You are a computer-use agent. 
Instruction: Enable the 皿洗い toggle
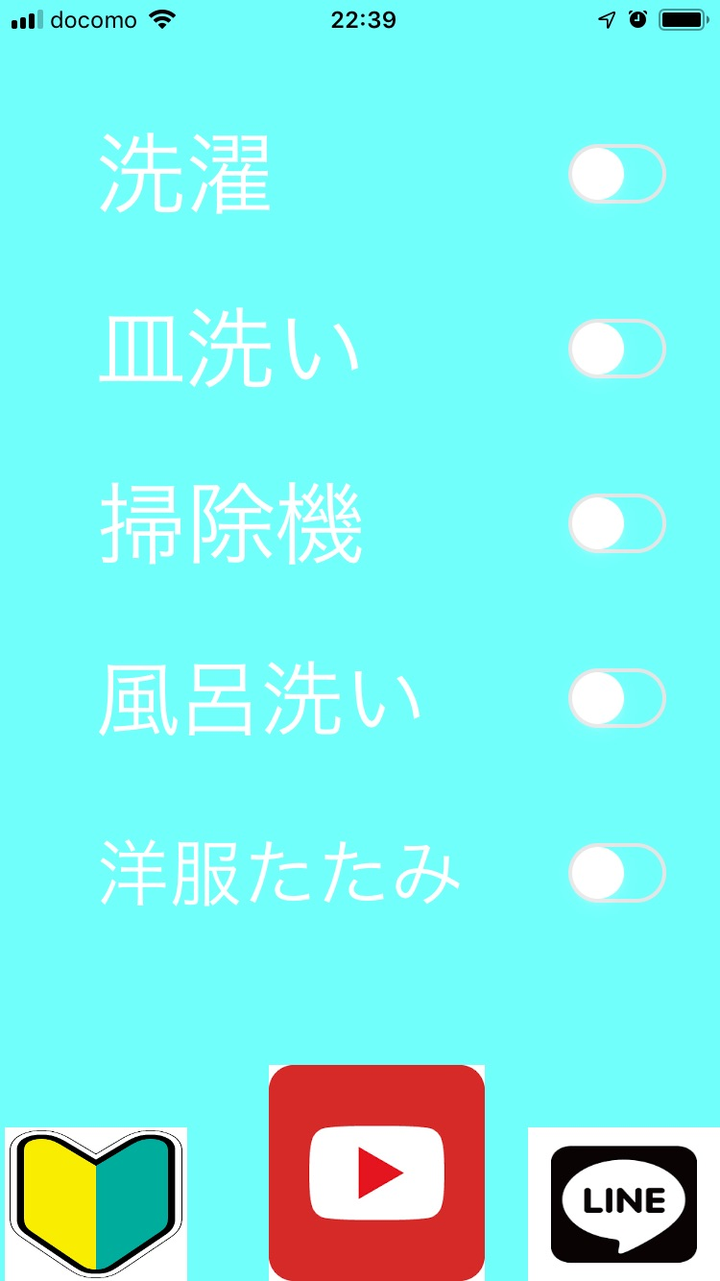click(617, 349)
